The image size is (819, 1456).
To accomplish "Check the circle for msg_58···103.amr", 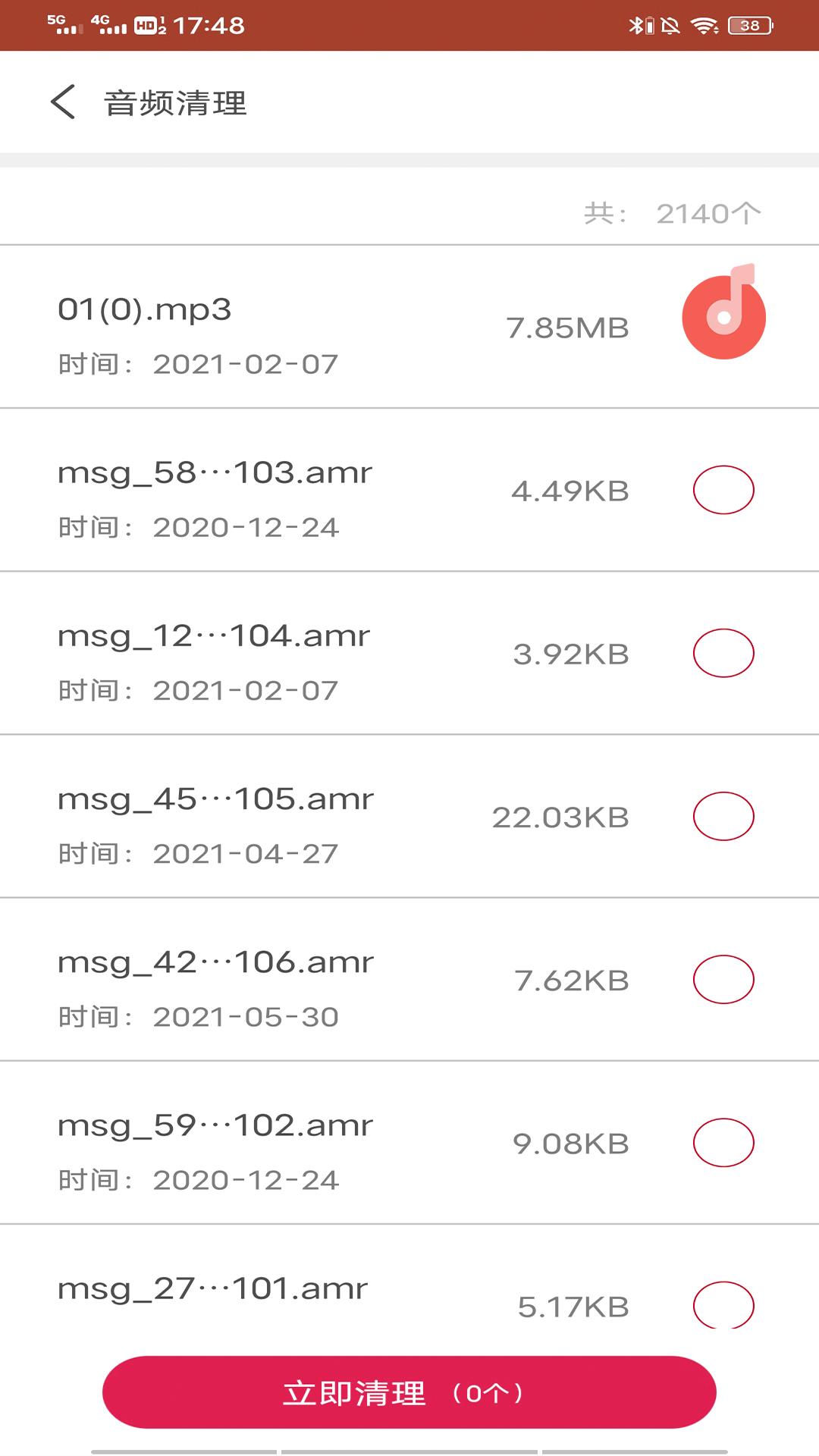I will (723, 490).
